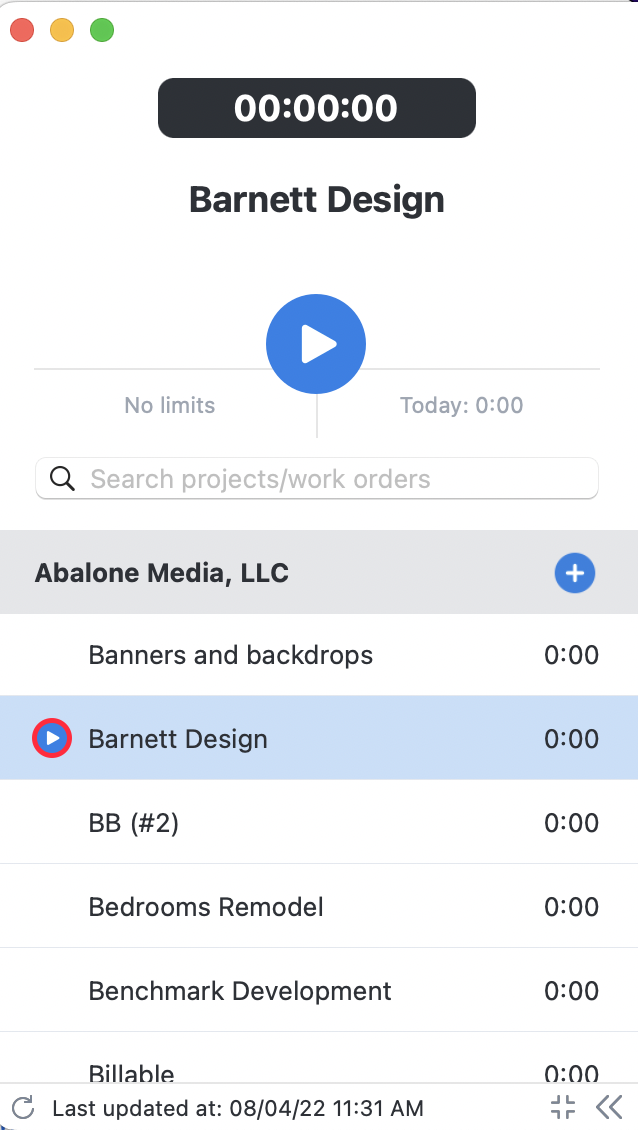Shrink the window with the minimize icon
The image size is (638, 1130).
click(x=562, y=1107)
